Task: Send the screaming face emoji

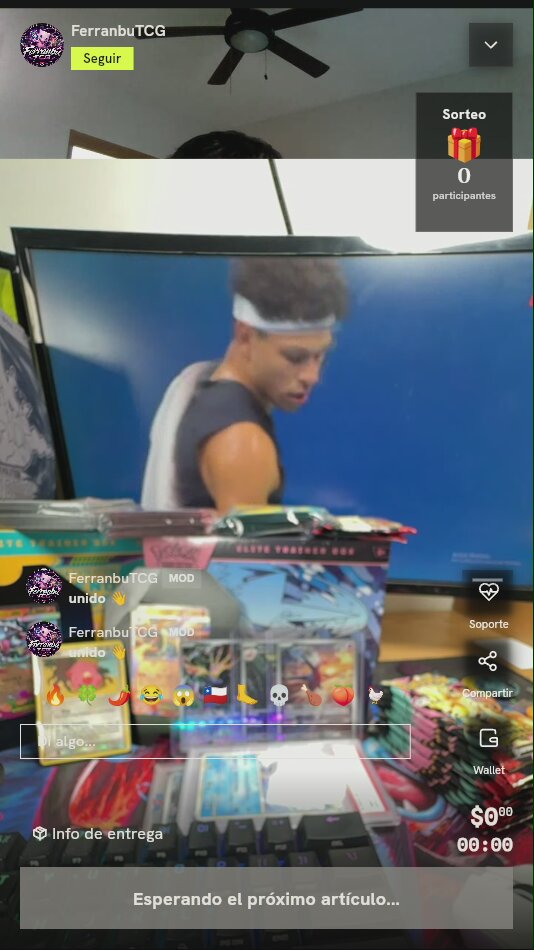Action: pos(183,696)
